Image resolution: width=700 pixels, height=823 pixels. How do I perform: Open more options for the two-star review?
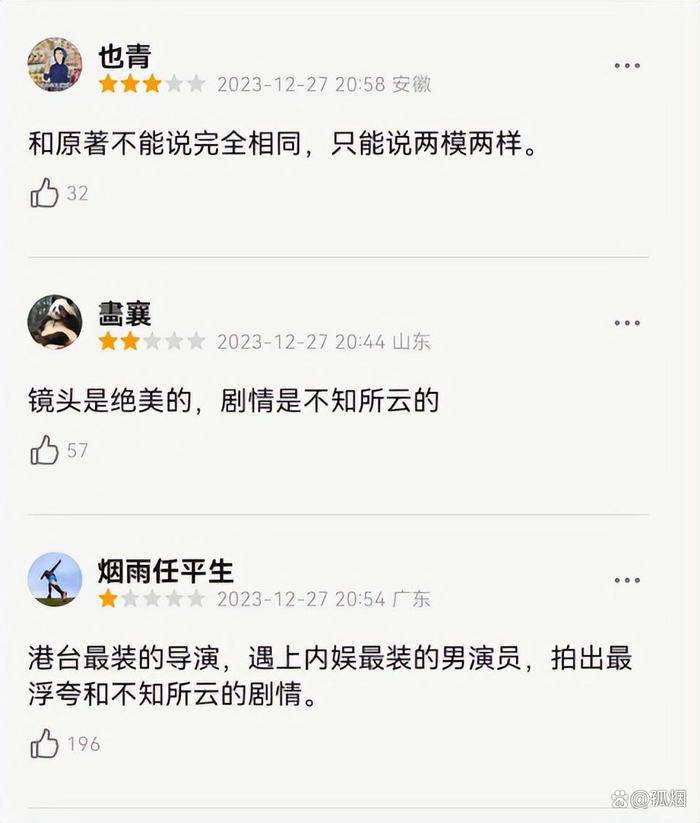tap(627, 323)
